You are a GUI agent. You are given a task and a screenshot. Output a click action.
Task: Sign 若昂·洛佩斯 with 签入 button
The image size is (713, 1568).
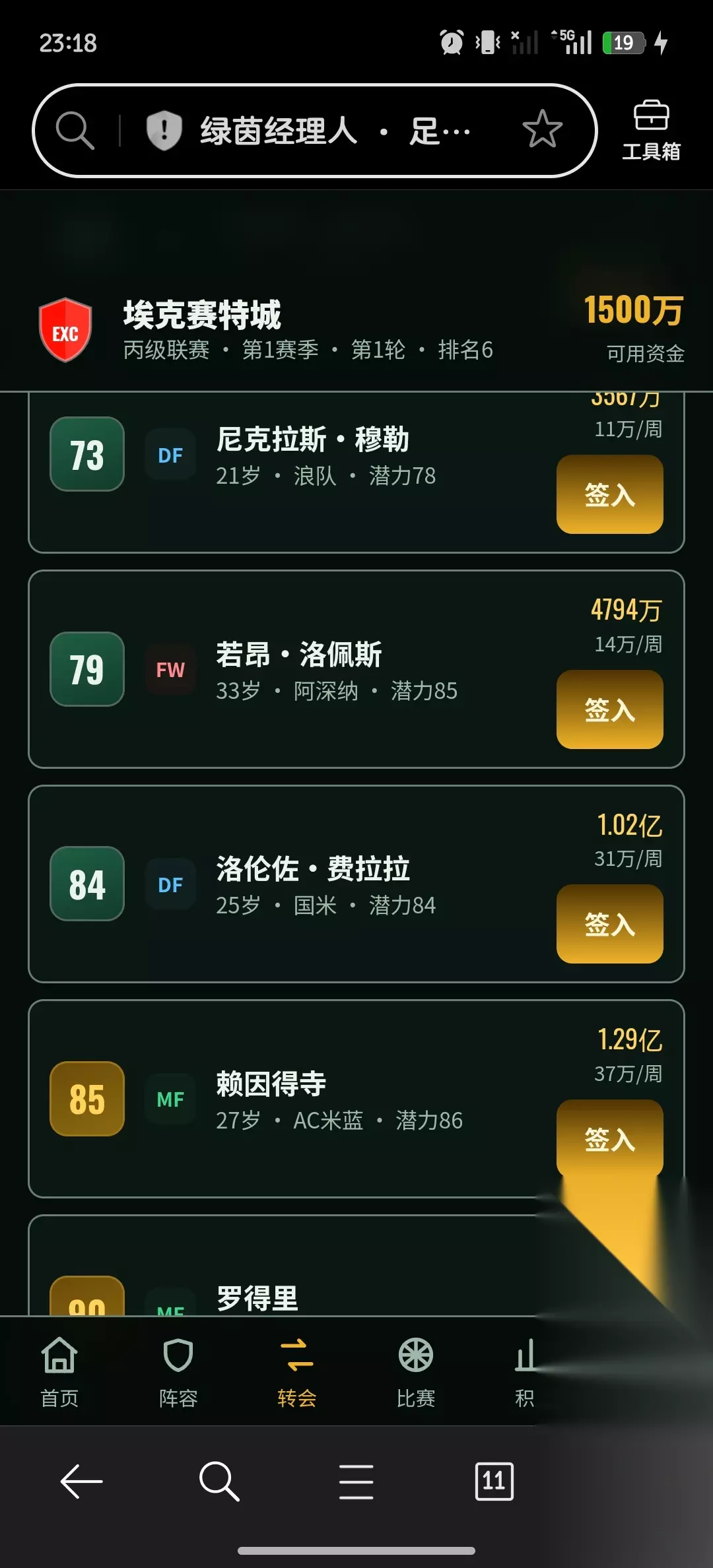610,709
